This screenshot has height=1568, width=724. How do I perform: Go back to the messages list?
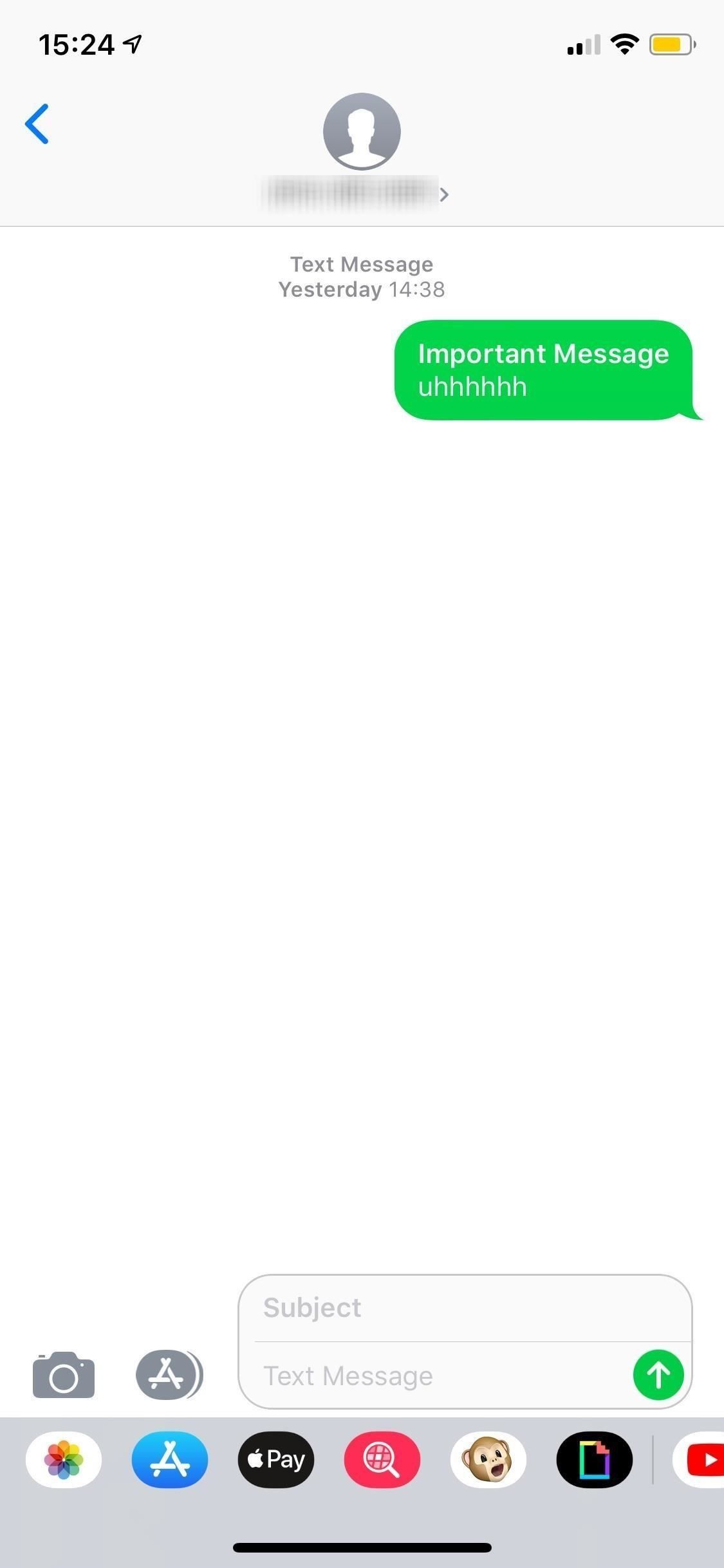pyautogui.click(x=37, y=124)
